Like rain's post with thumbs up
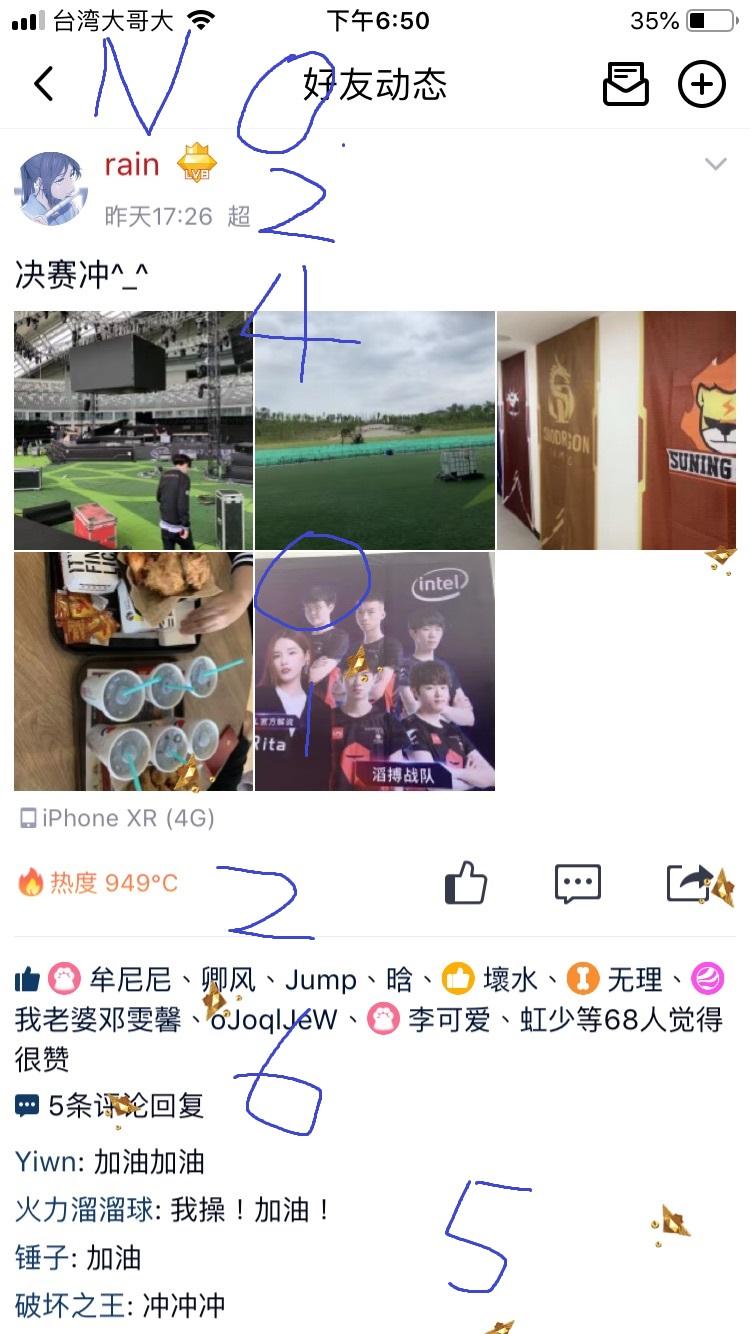The image size is (750, 1334). pyautogui.click(x=465, y=883)
